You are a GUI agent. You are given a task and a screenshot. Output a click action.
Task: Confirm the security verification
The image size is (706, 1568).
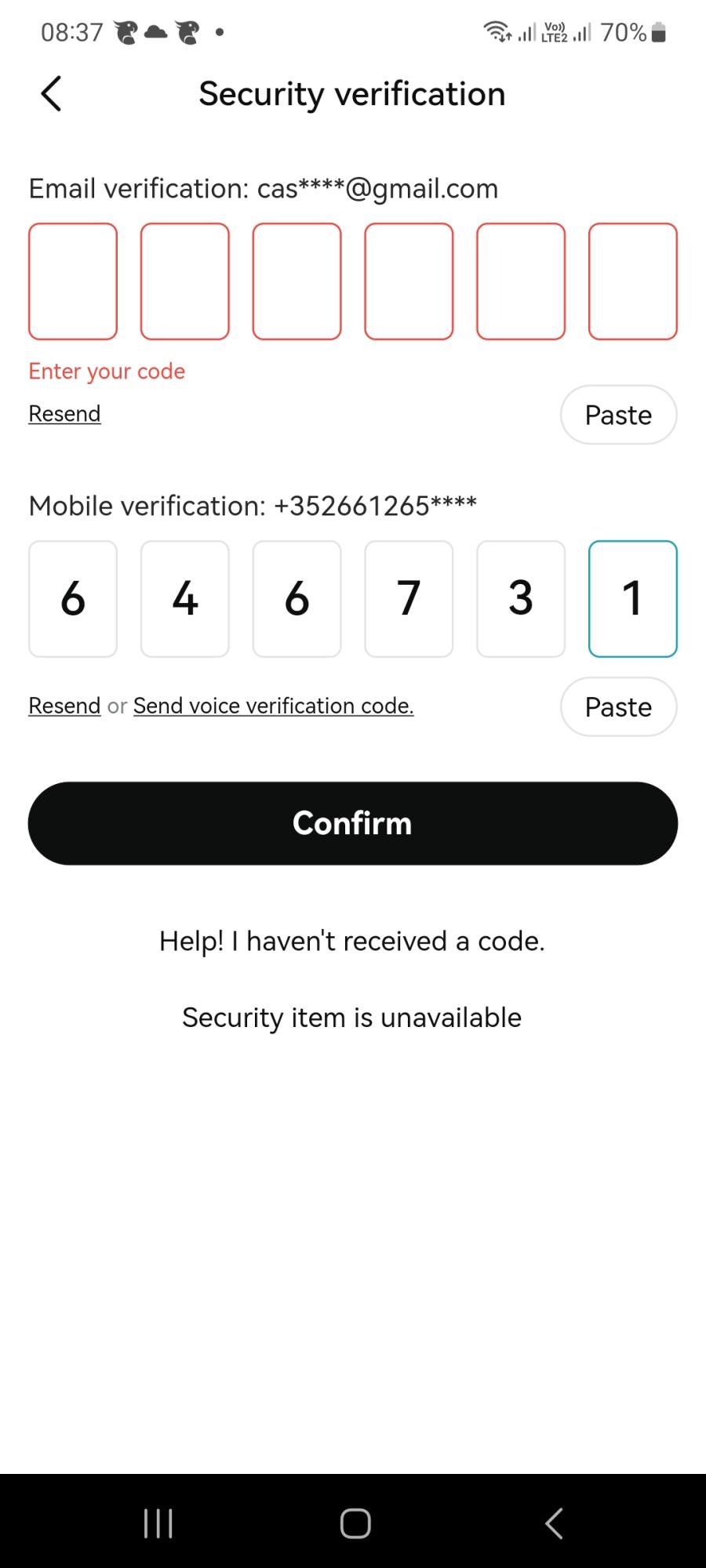[353, 823]
